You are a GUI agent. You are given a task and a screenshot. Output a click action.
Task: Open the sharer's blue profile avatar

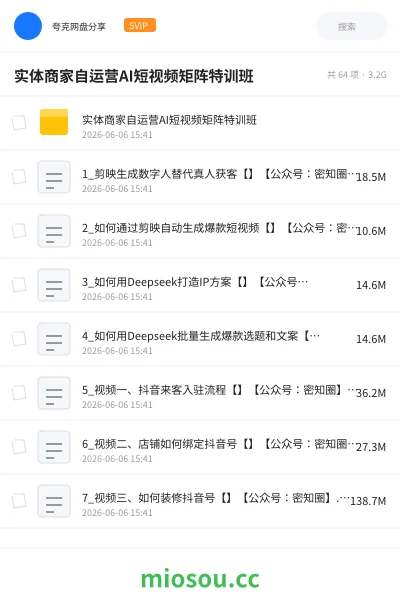point(28,26)
